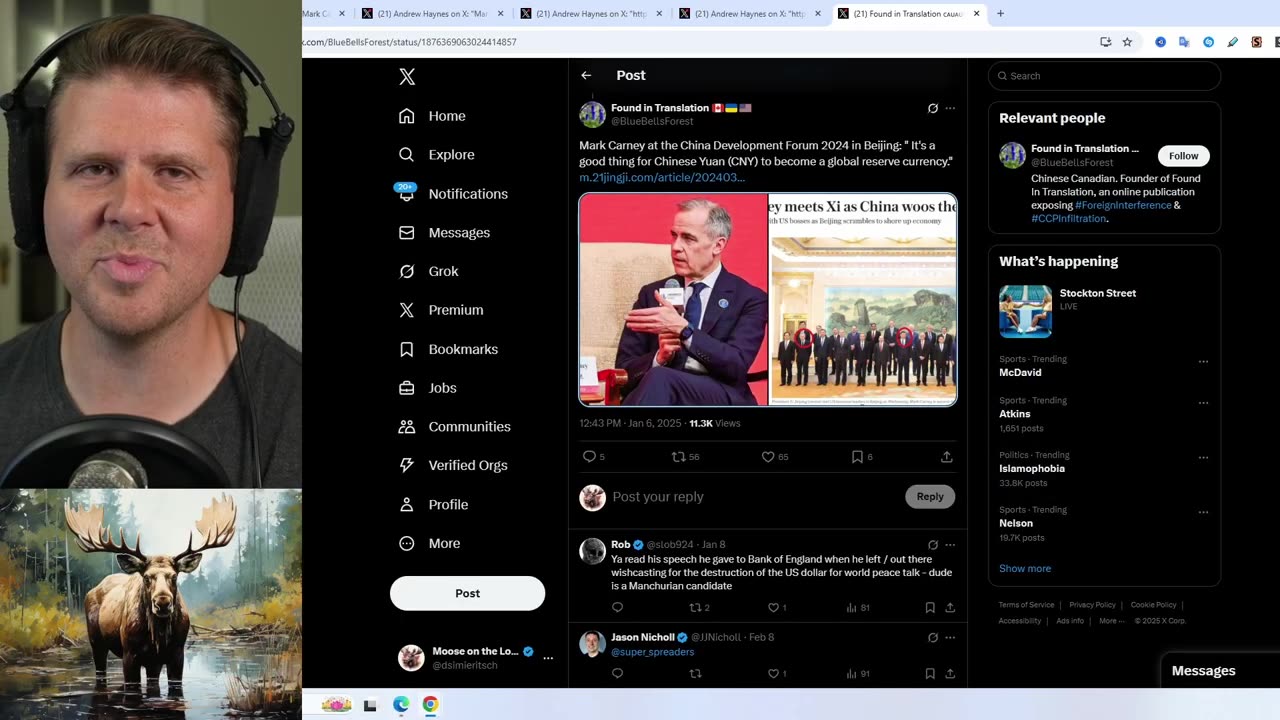The image size is (1280, 720).
Task: Open Messages in the sidebar
Action: click(x=458, y=233)
